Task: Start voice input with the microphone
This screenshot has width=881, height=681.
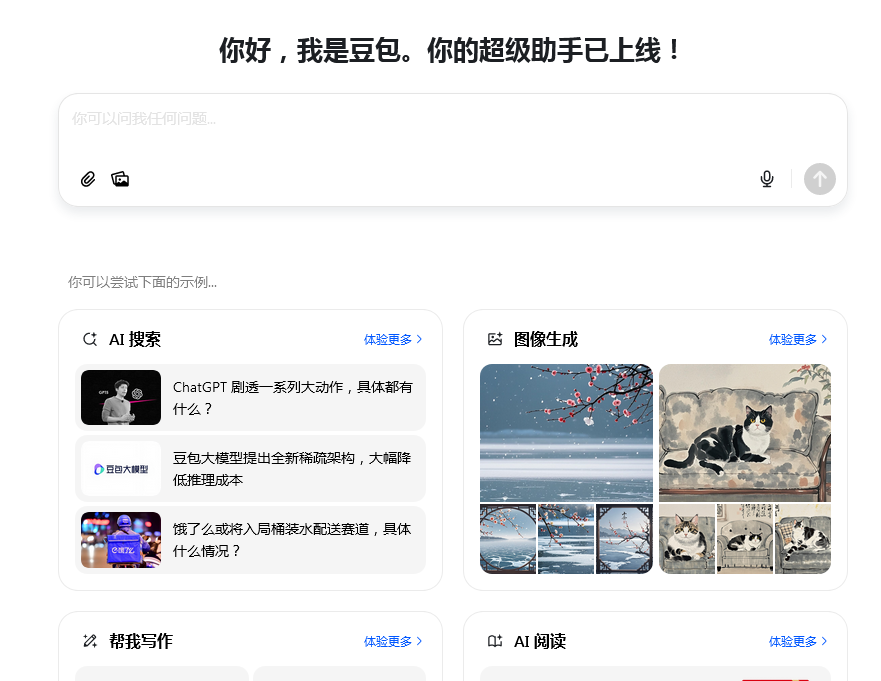Action: coord(767,179)
